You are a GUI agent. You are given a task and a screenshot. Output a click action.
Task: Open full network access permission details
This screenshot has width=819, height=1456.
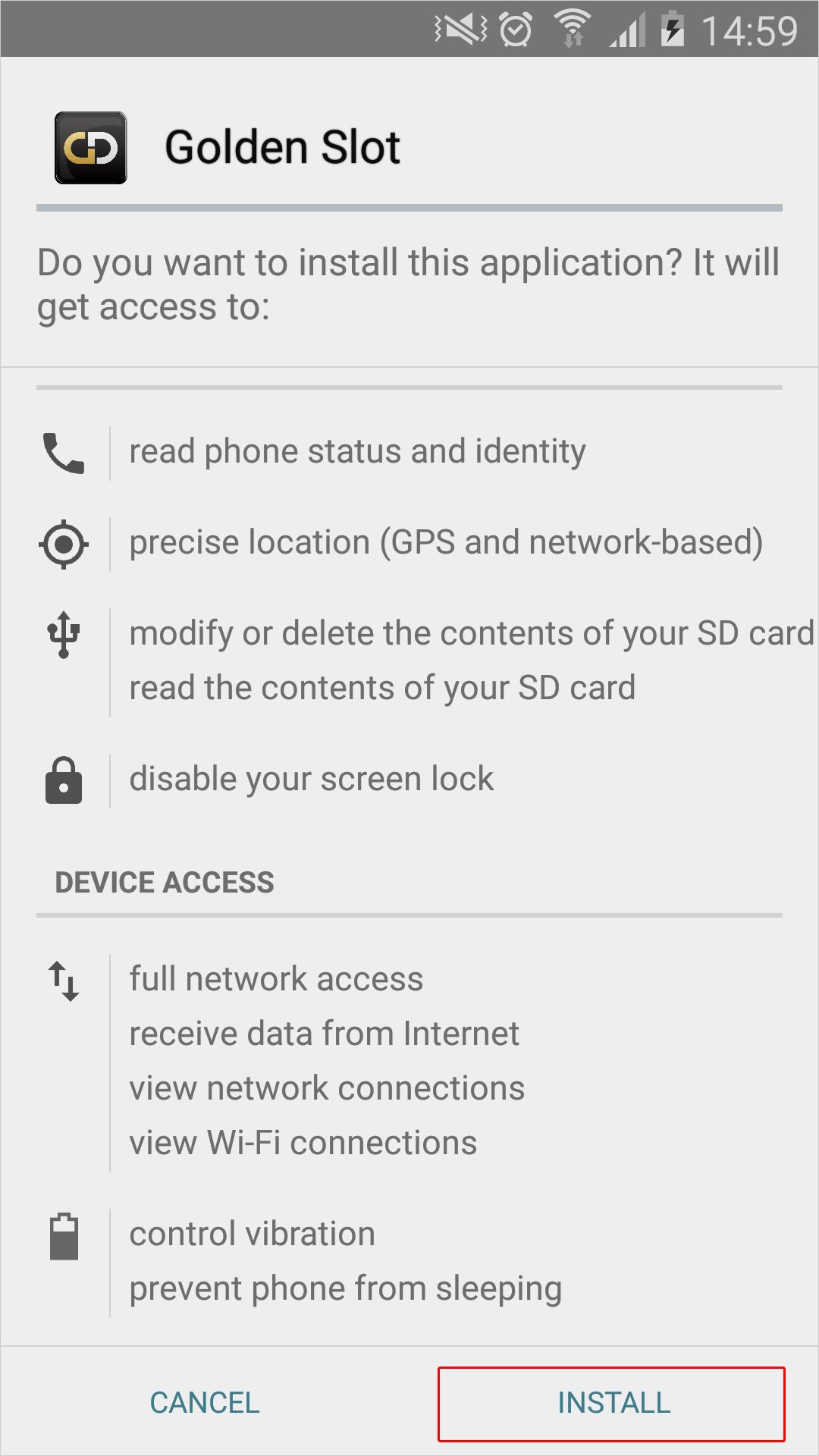pos(276,979)
